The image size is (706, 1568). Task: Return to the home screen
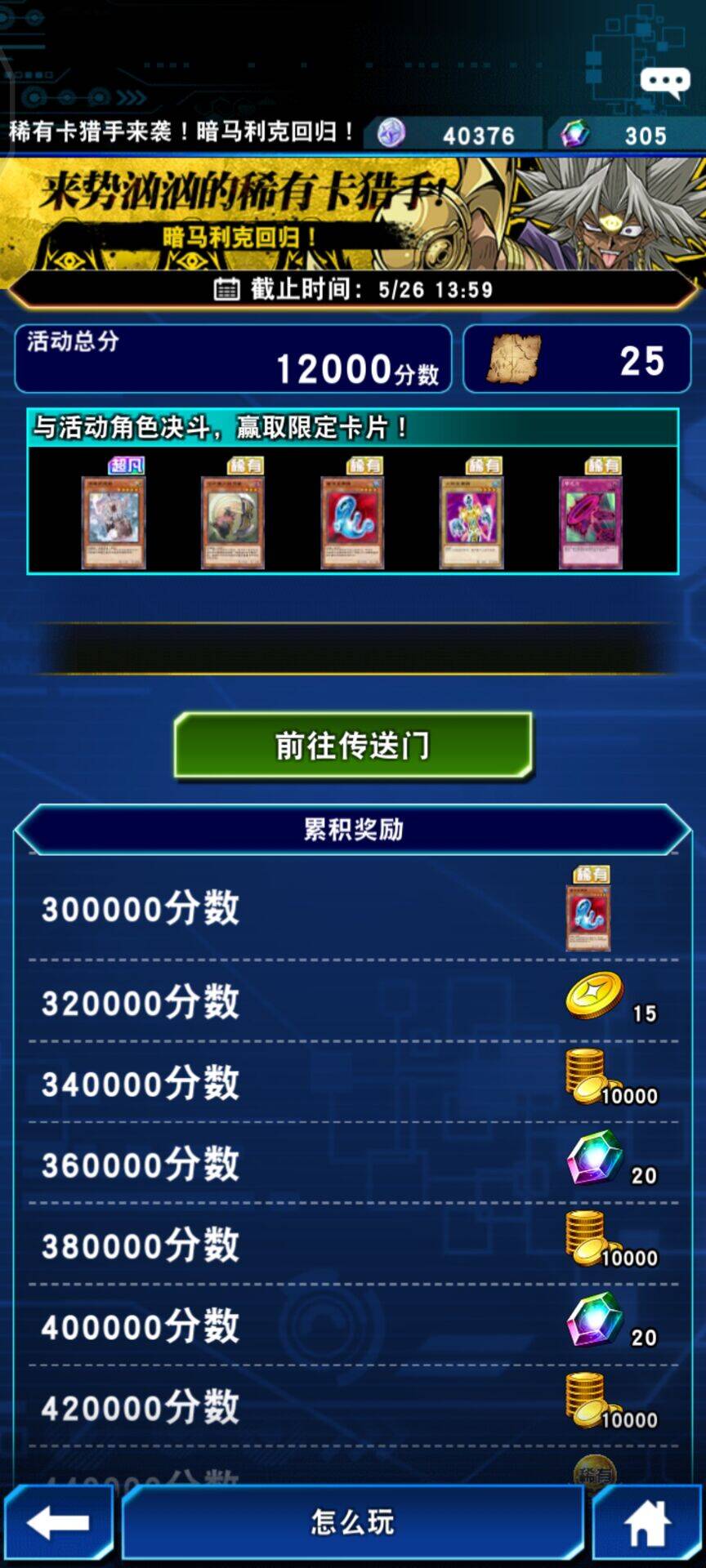pos(647,1524)
